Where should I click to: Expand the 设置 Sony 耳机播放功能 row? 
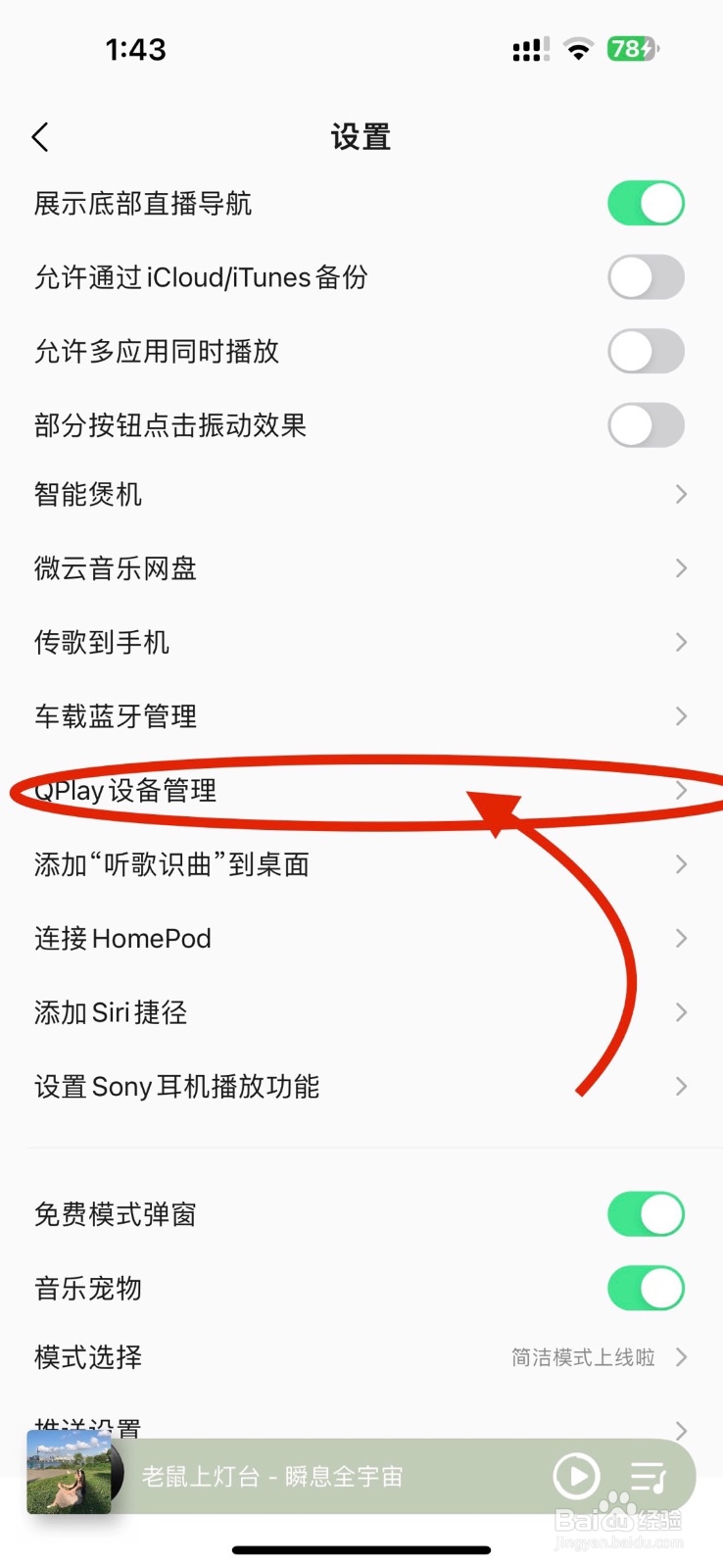click(361, 1086)
